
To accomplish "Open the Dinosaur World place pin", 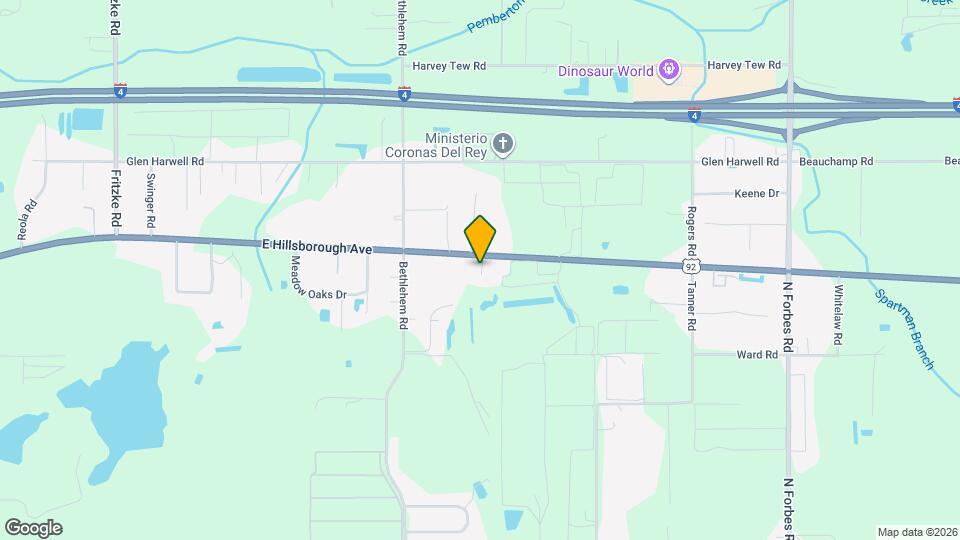I will tap(669, 70).
